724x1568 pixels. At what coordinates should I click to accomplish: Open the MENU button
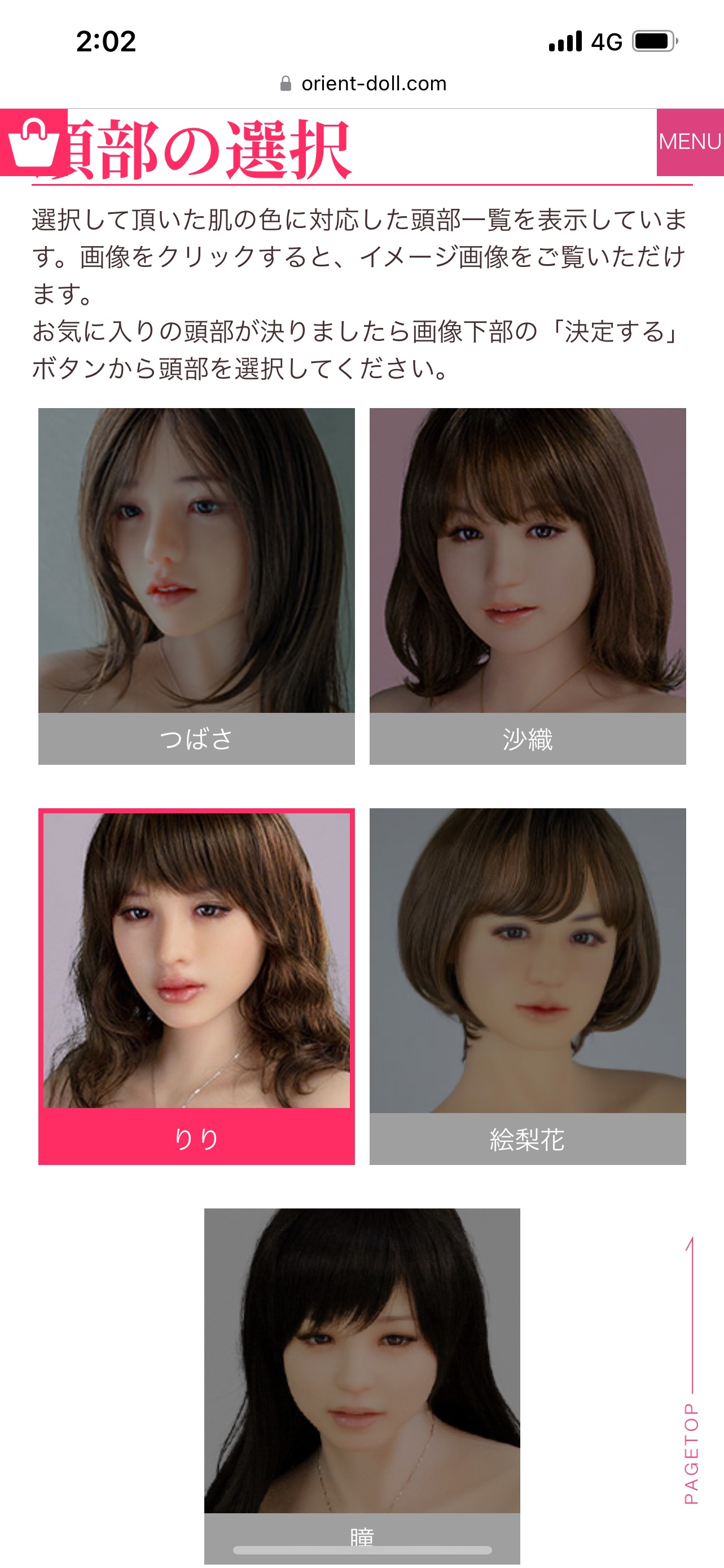690,142
